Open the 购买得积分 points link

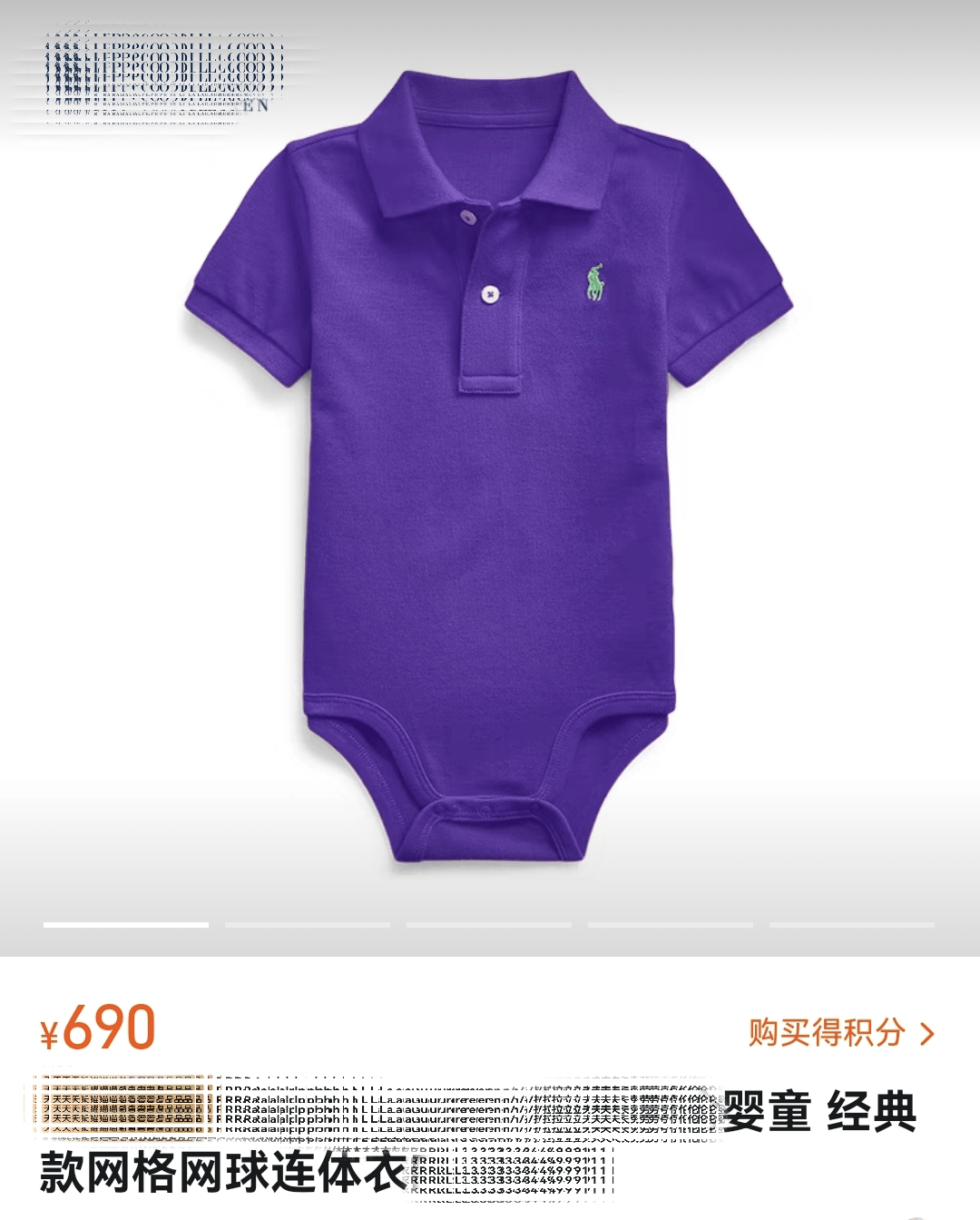click(x=840, y=1032)
